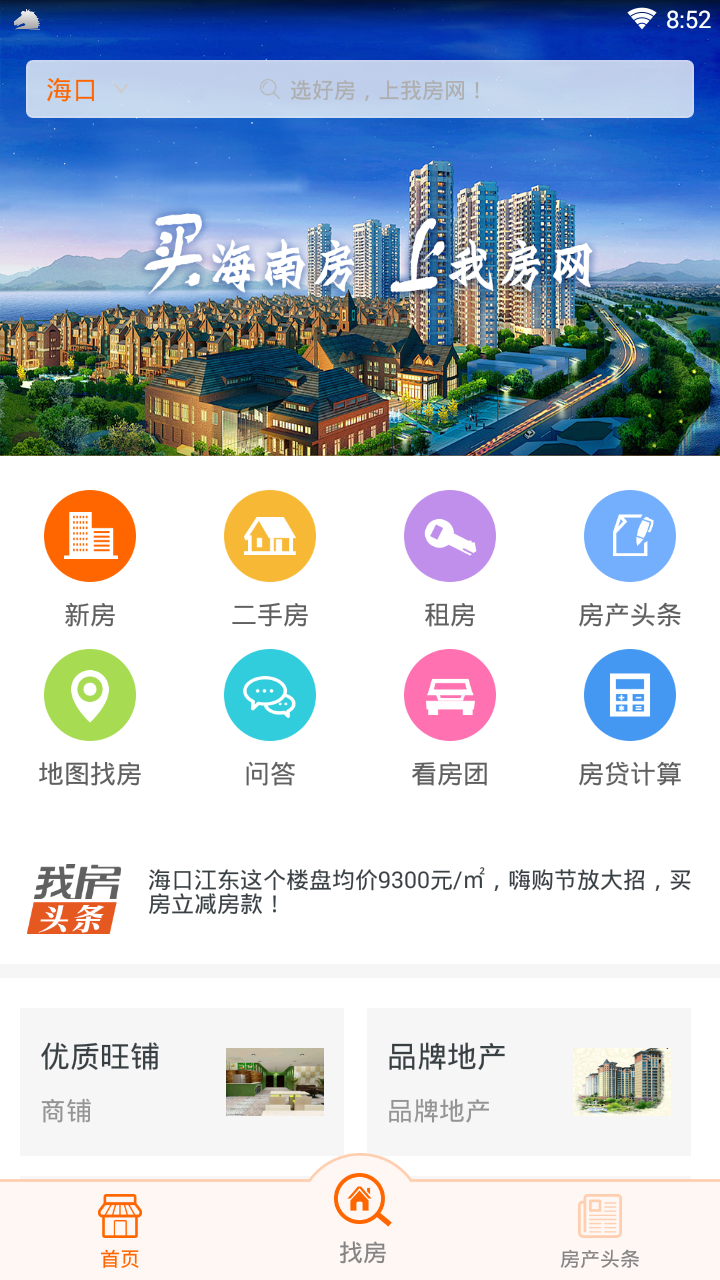Image resolution: width=720 pixels, height=1280 pixels.
Task: Select the 问答 chat bubbles icon
Action: (270, 694)
